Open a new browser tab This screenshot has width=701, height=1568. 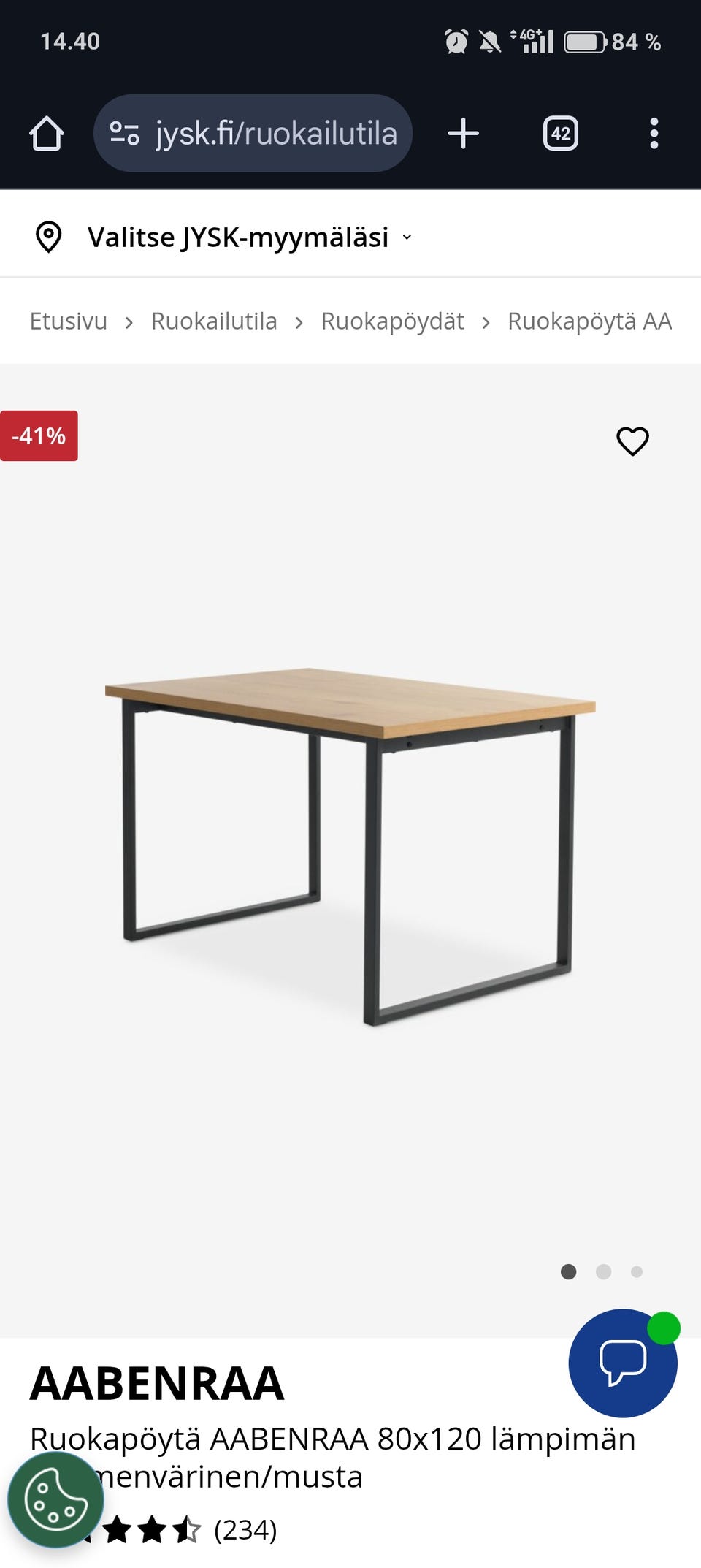[x=463, y=134]
